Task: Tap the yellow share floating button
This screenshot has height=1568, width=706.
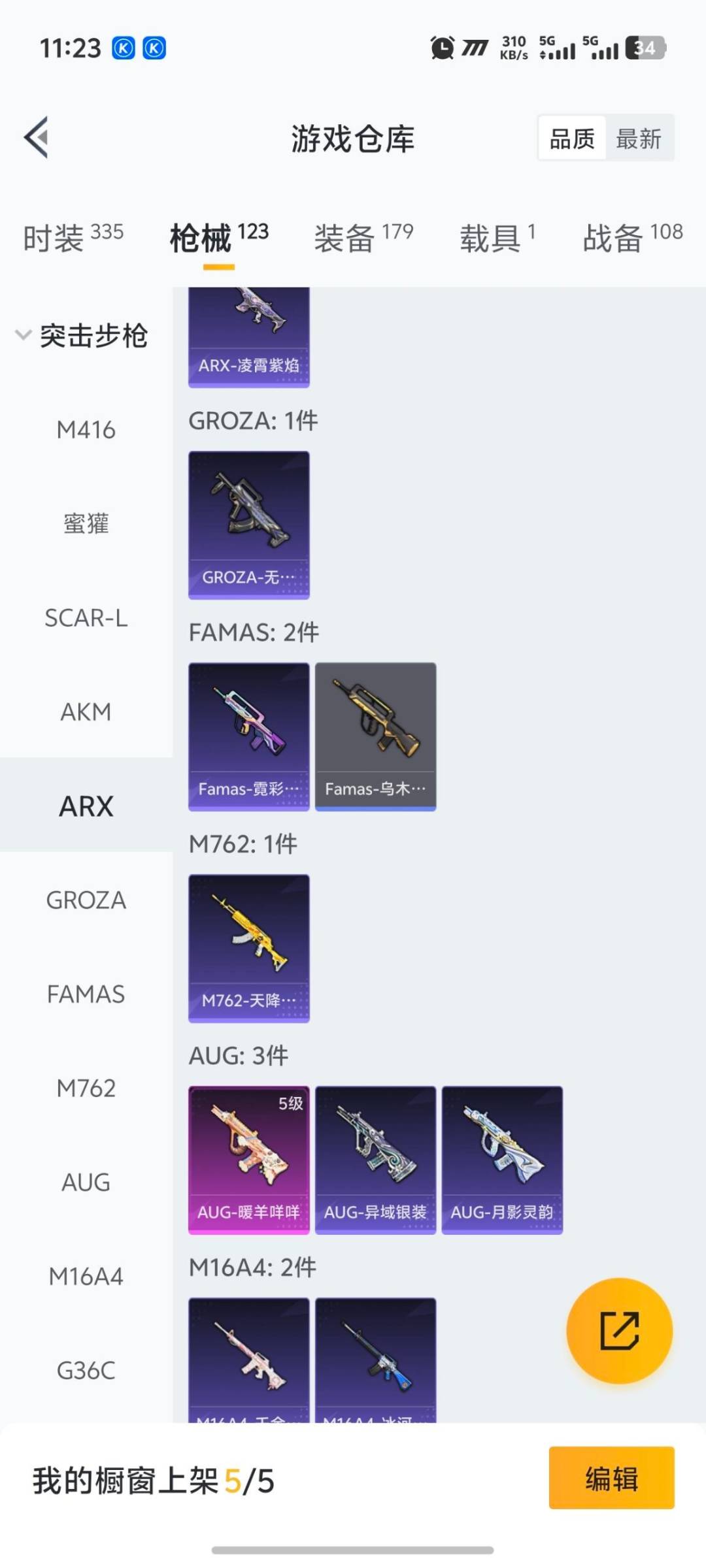Action: coord(619,1331)
